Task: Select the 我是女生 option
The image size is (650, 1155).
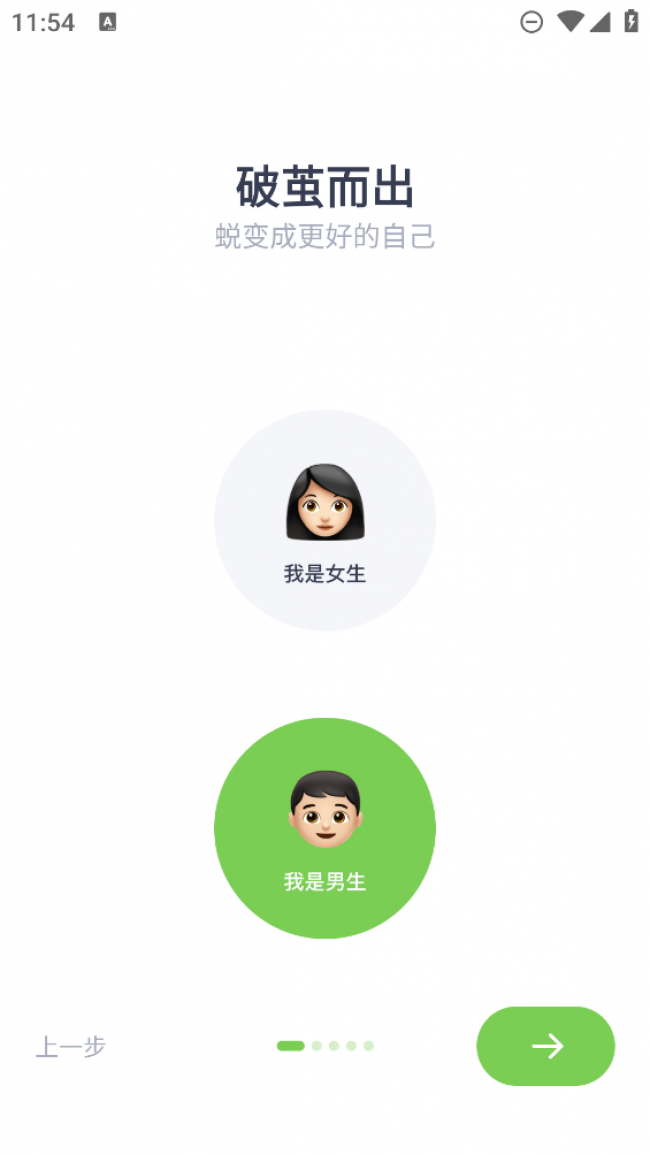Action: click(x=325, y=520)
